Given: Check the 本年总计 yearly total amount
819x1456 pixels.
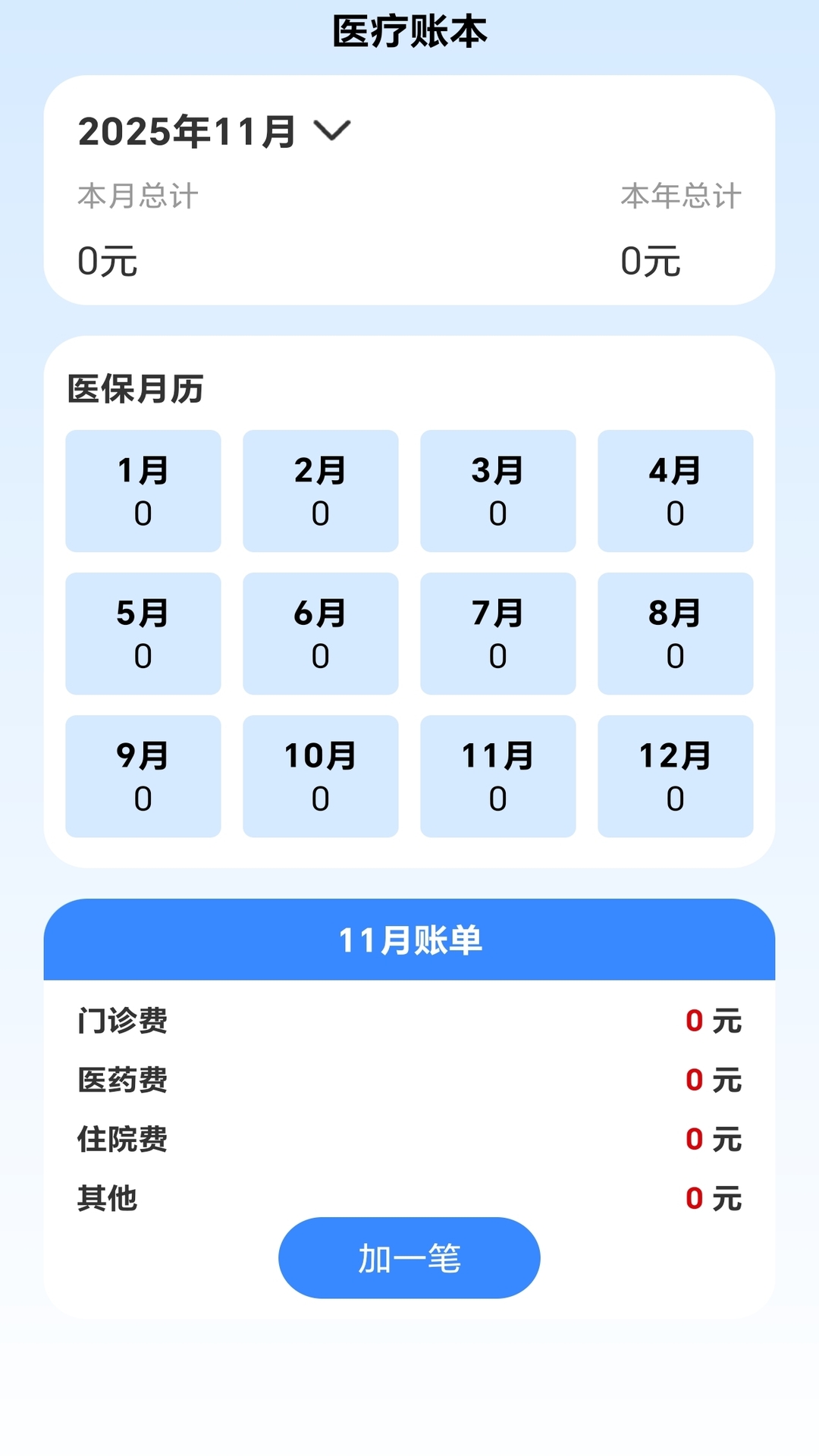Looking at the screenshot, I should pyautogui.click(x=651, y=261).
